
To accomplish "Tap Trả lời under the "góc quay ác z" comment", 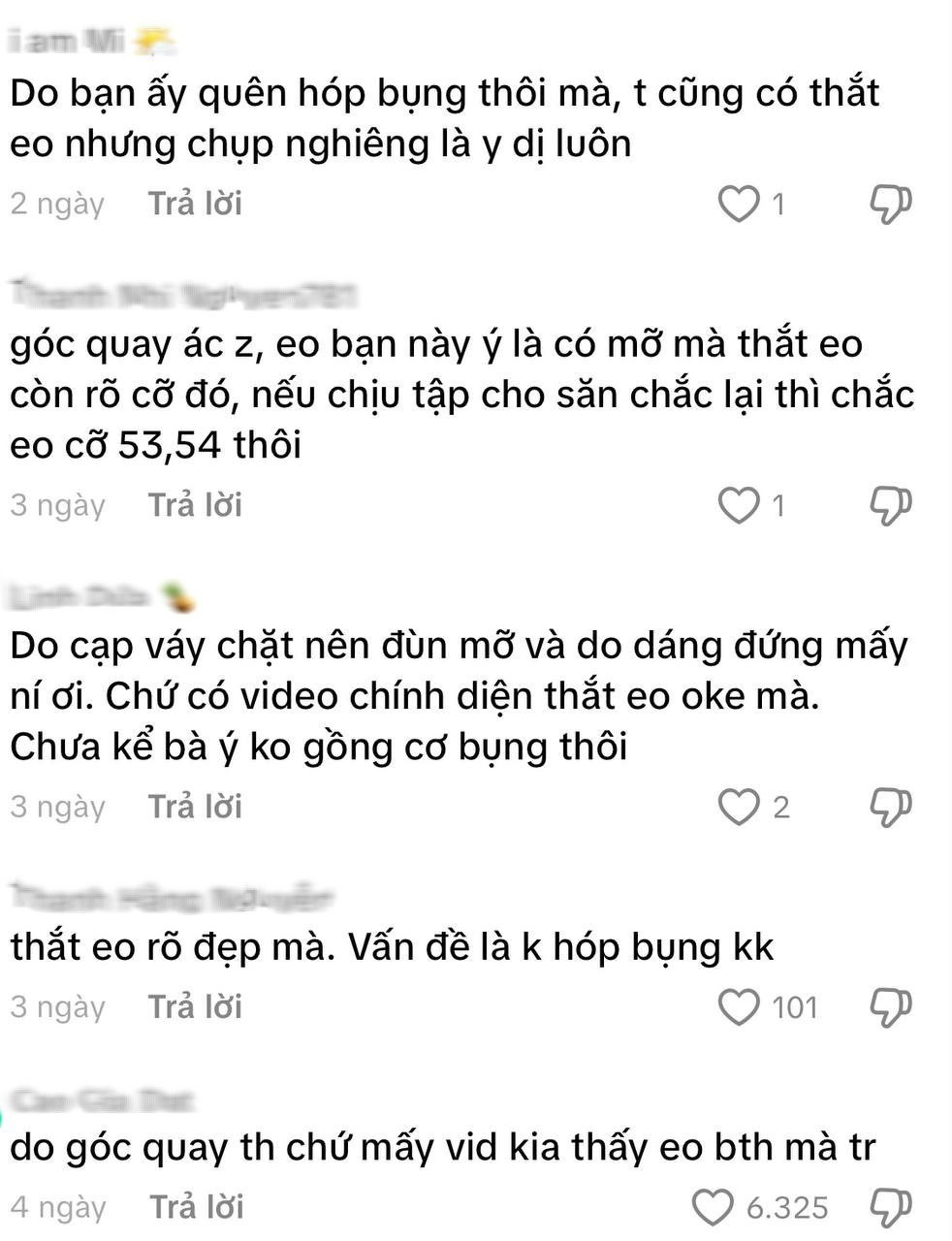I will click(195, 505).
